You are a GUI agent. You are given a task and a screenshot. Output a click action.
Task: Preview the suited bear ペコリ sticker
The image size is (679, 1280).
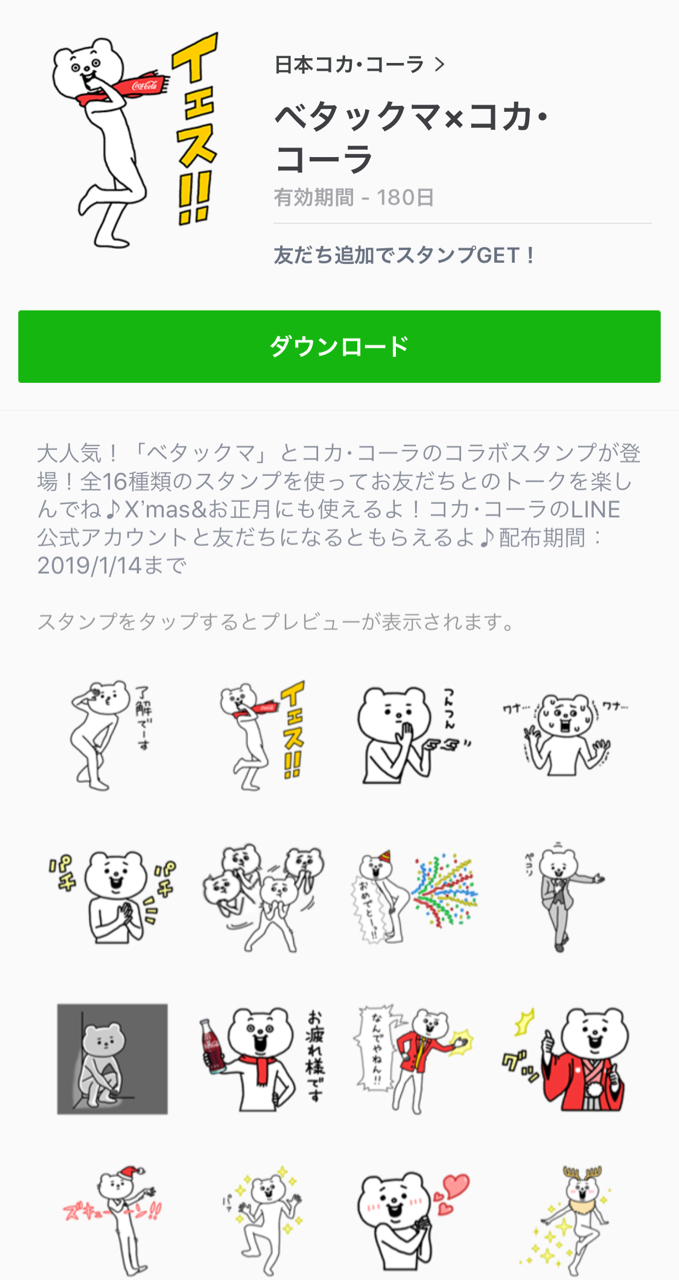[566, 897]
